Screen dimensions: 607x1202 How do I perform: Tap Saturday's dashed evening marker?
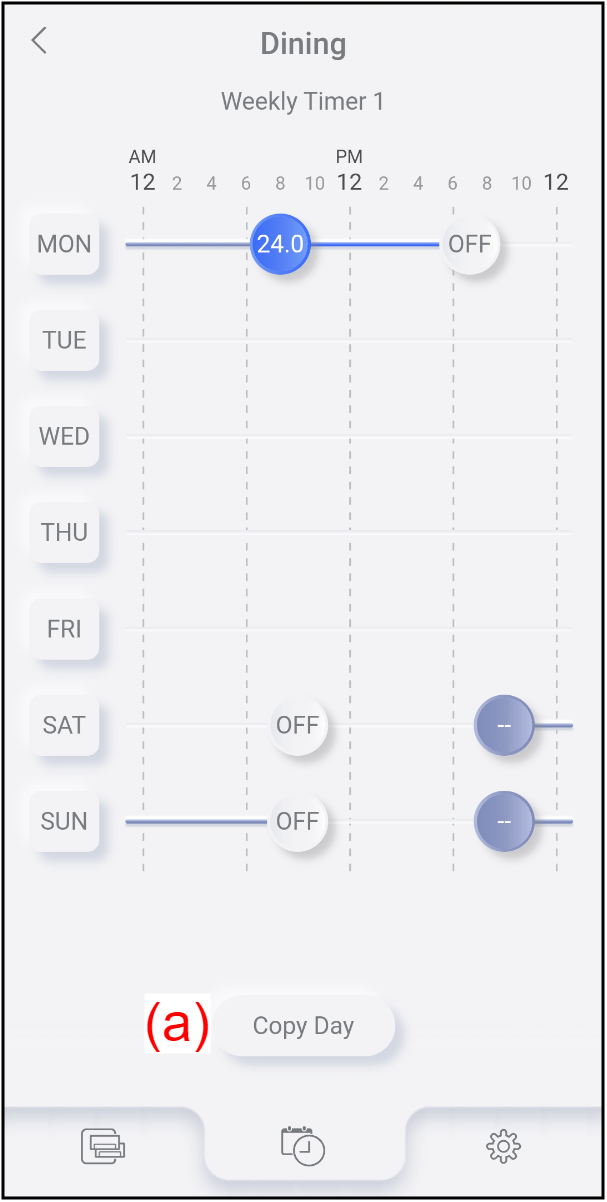(x=504, y=726)
